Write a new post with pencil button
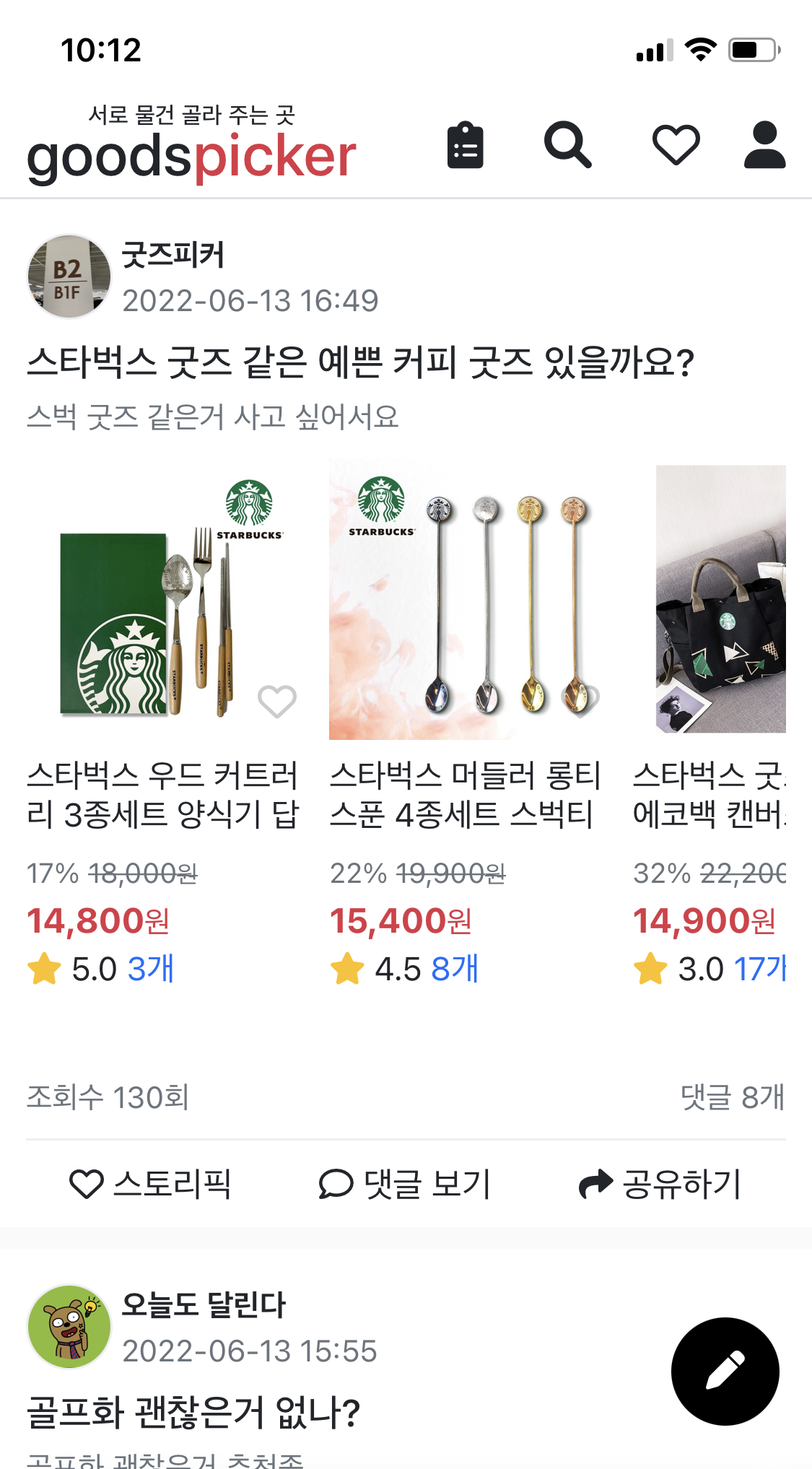Screen dimensions: 812x1469 click(725, 1371)
